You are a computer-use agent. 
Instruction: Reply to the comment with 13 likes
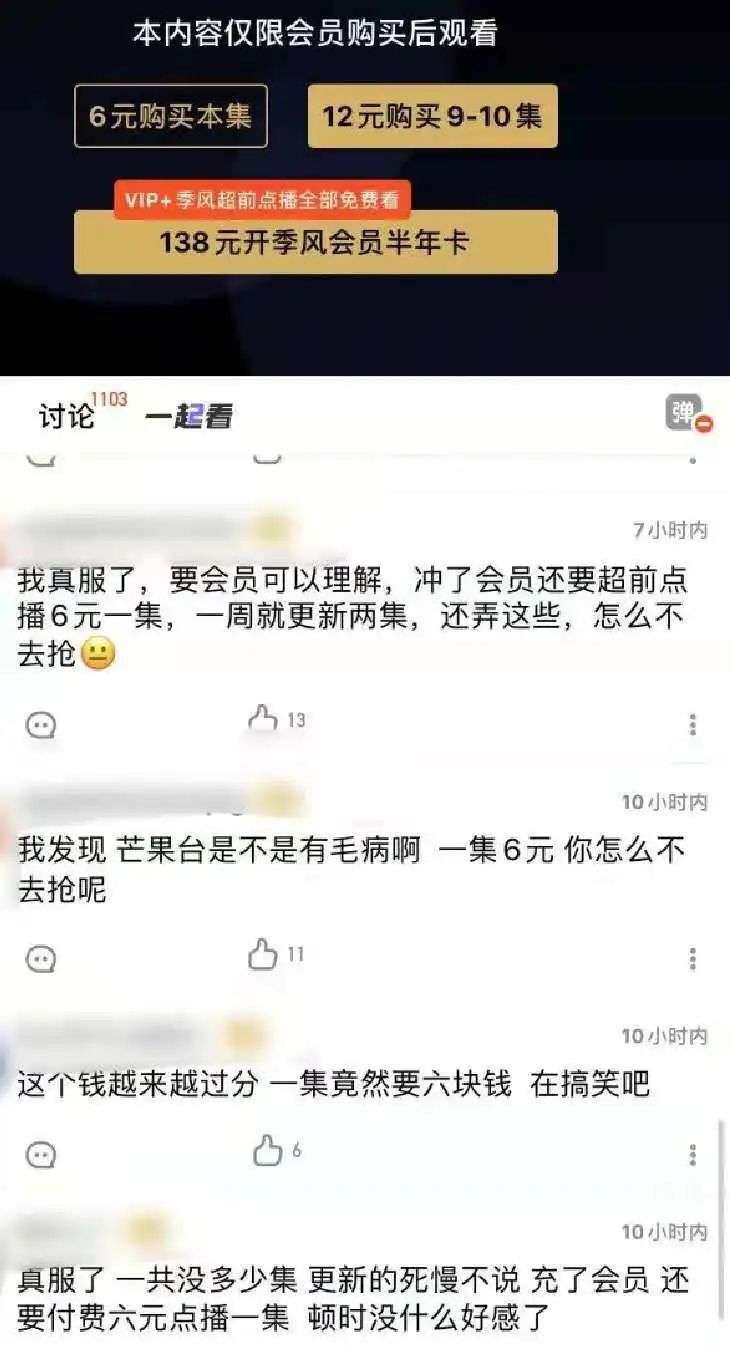click(x=40, y=725)
